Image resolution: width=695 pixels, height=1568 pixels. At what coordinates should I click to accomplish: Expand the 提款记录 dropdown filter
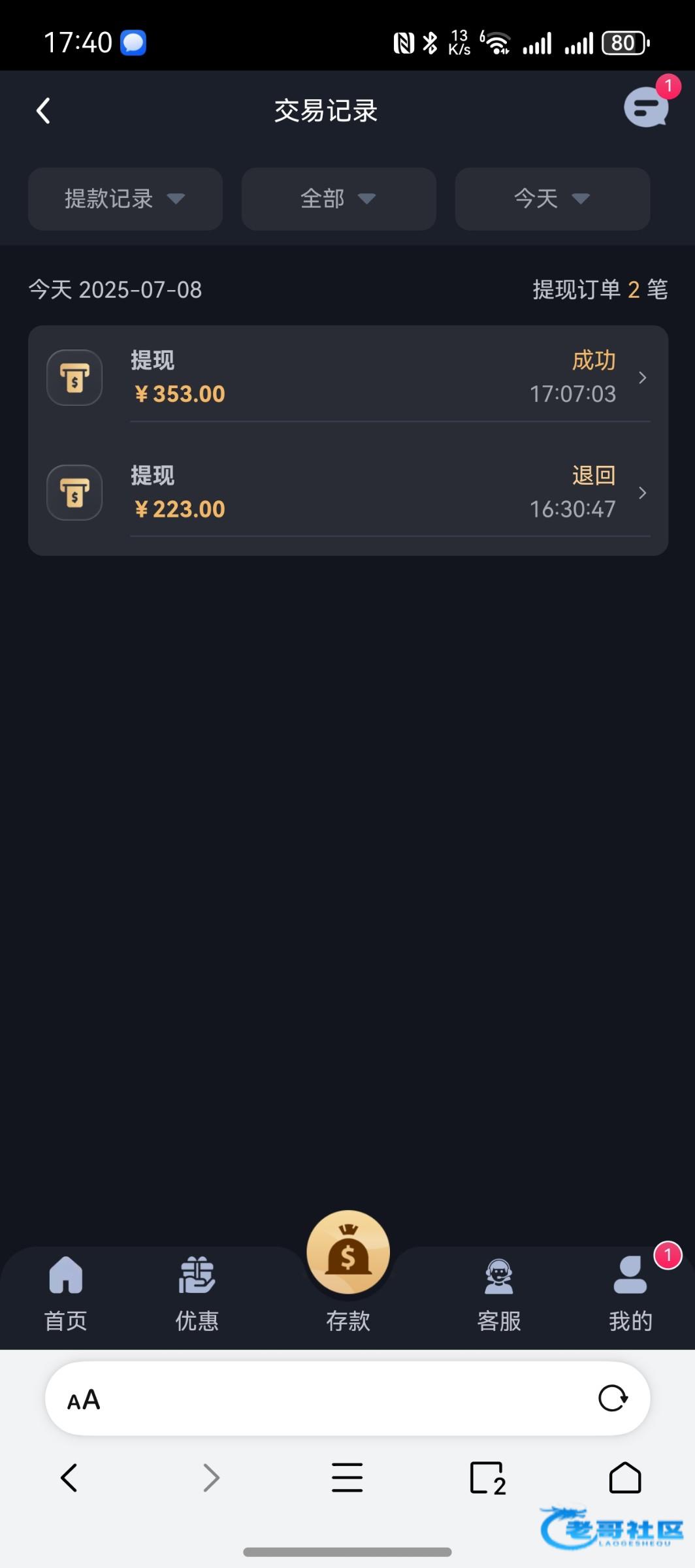click(125, 199)
